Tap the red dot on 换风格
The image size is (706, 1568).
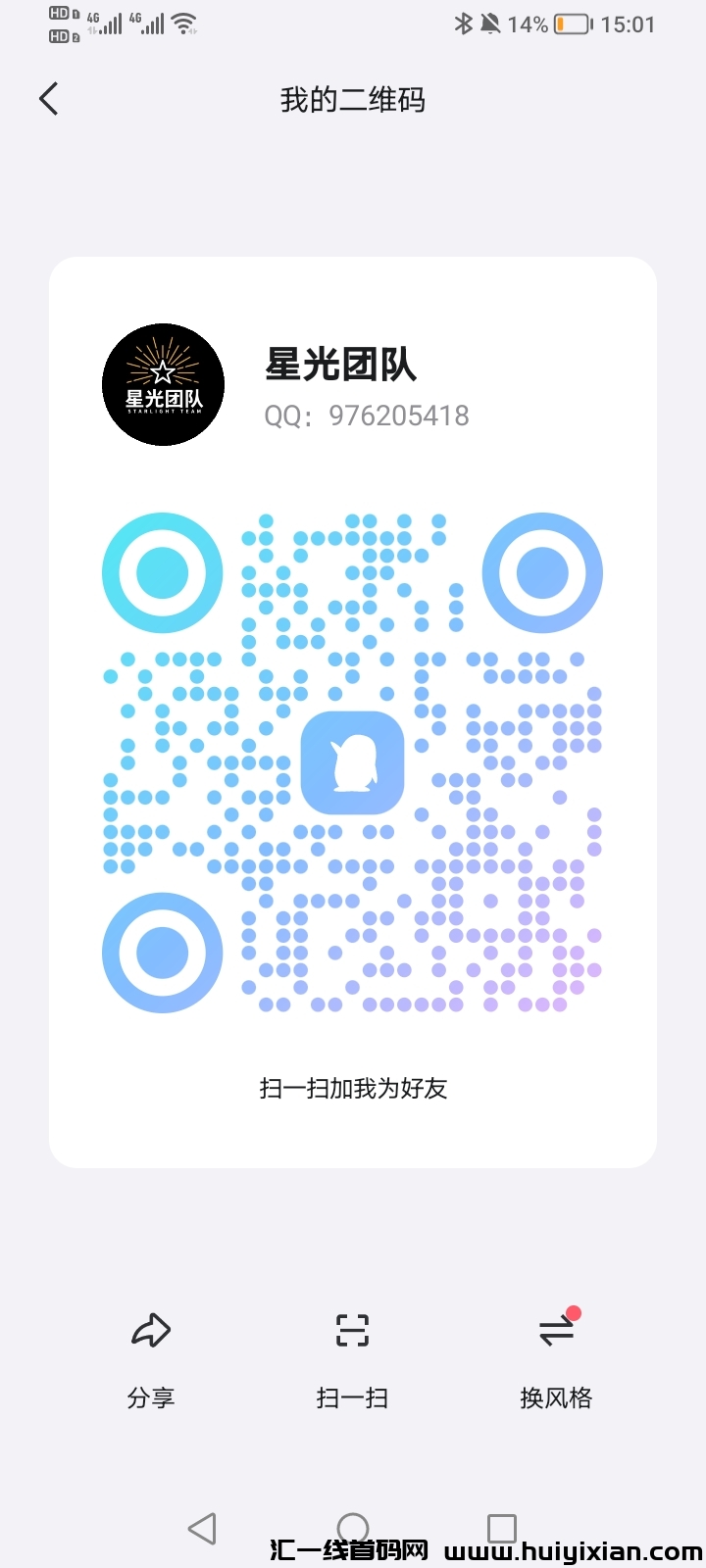[573, 1311]
